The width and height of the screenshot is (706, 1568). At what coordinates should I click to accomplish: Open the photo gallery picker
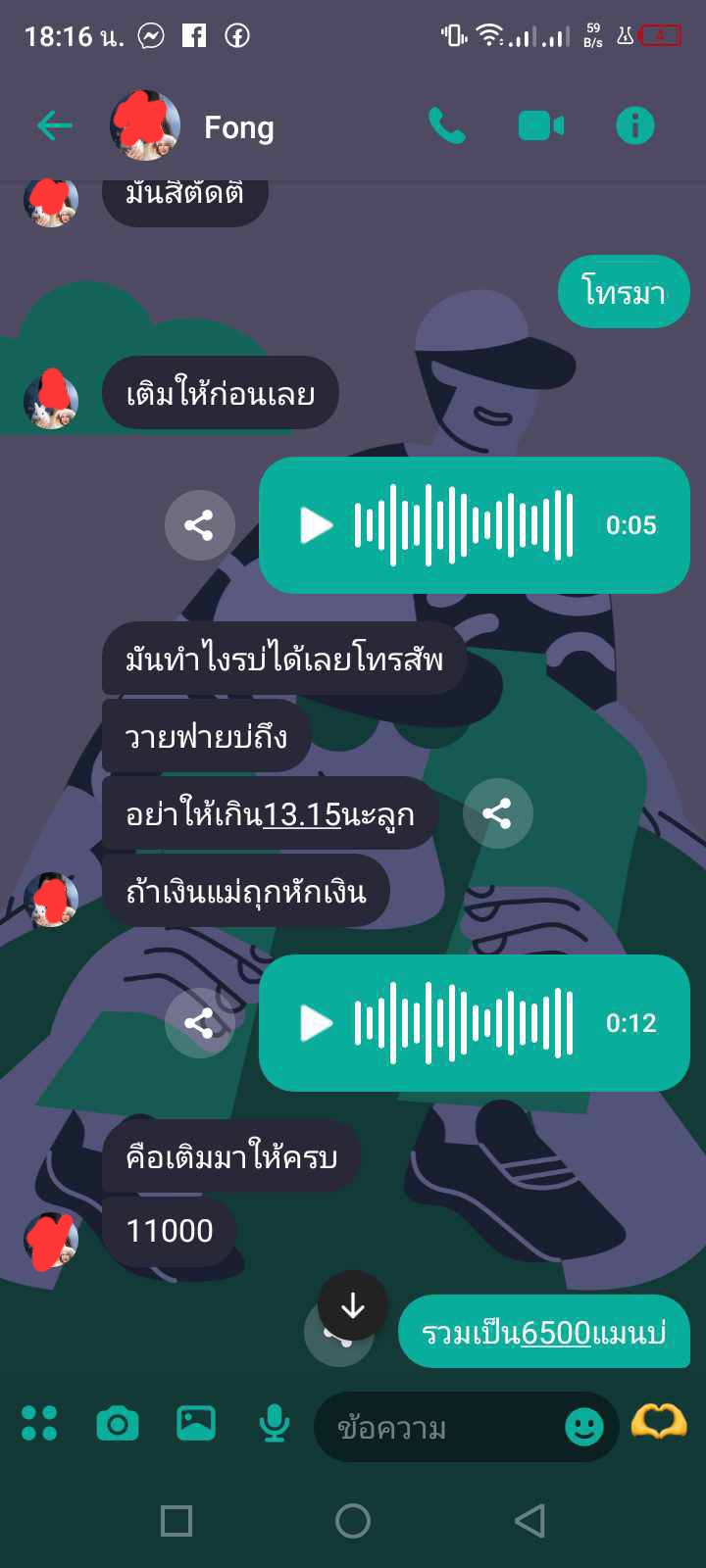click(x=196, y=1423)
